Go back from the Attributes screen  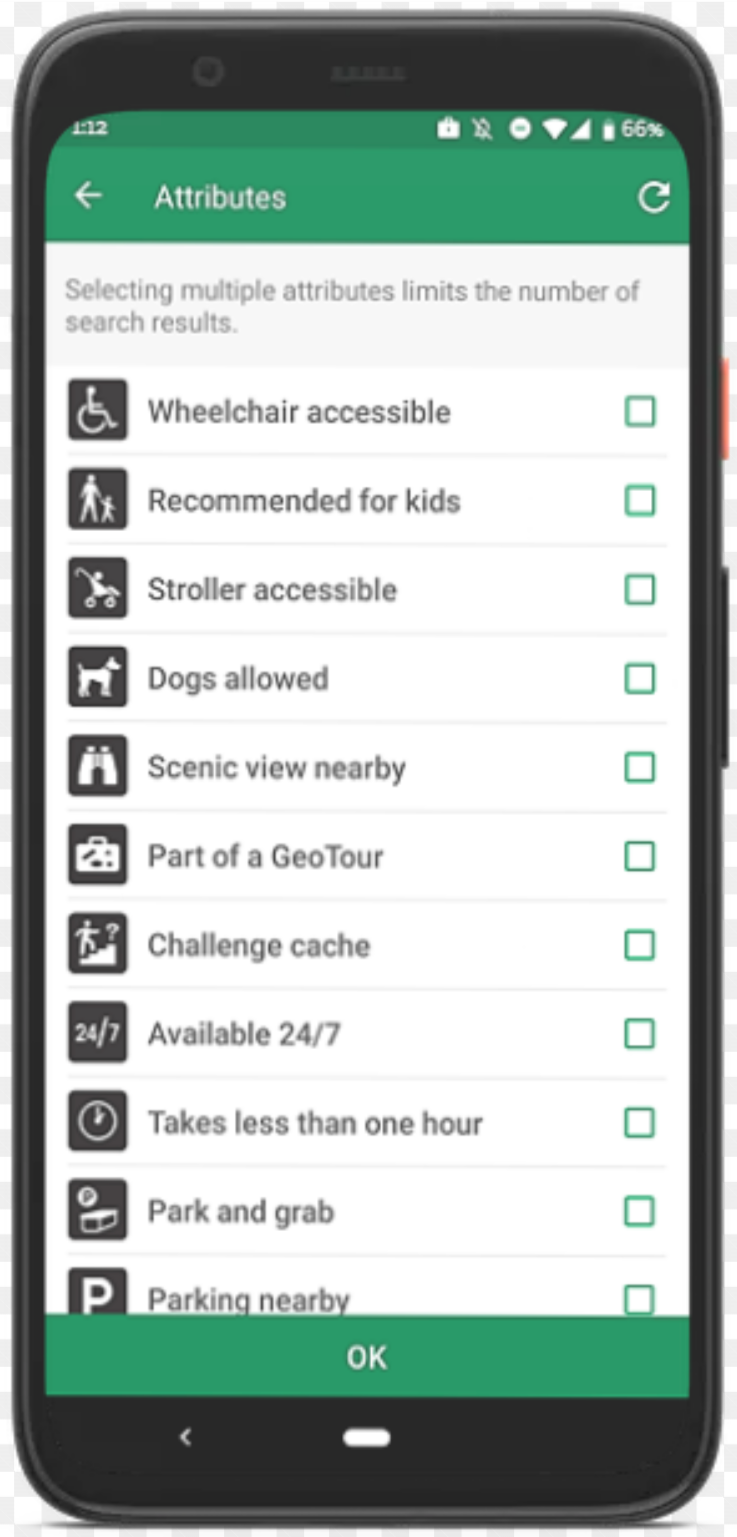coord(89,196)
